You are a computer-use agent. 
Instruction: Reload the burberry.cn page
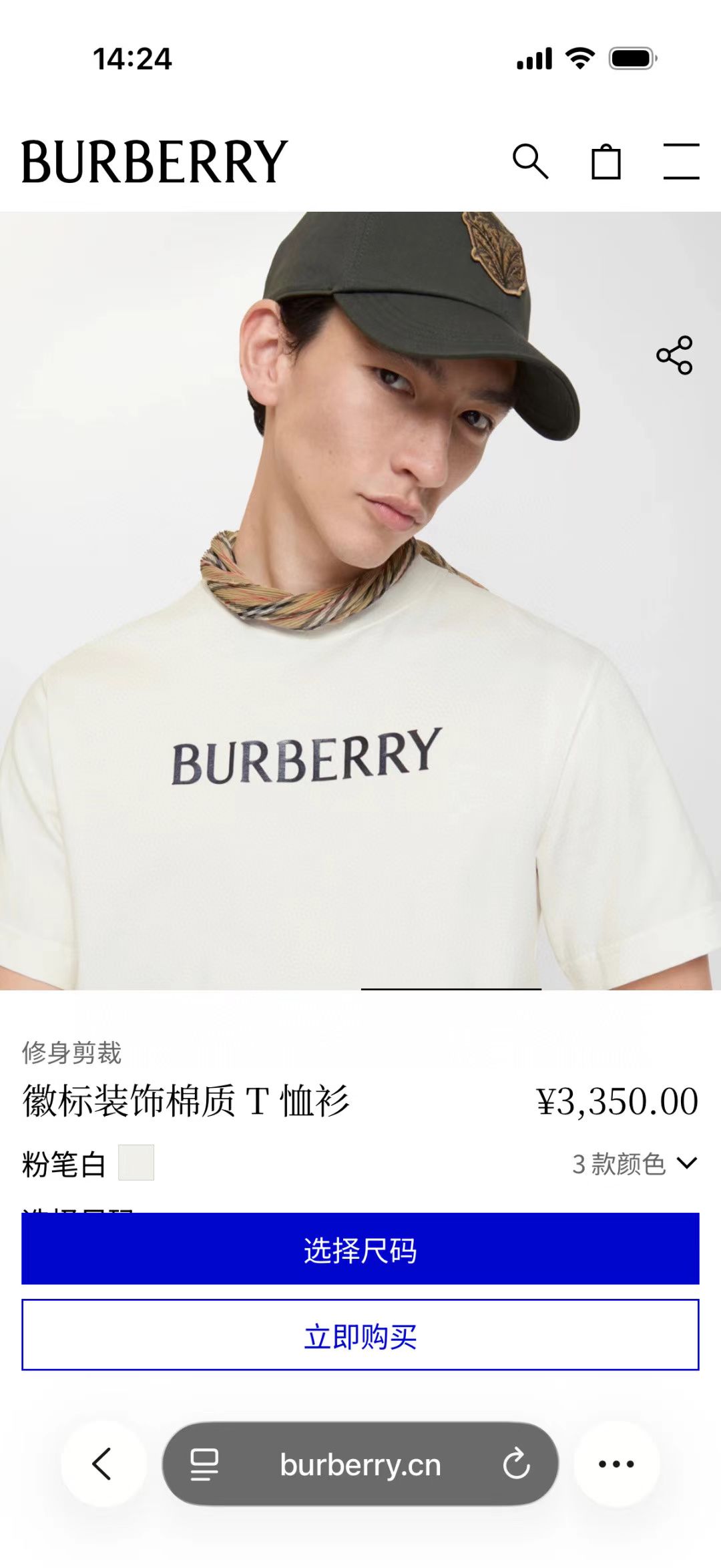pyautogui.click(x=516, y=1464)
